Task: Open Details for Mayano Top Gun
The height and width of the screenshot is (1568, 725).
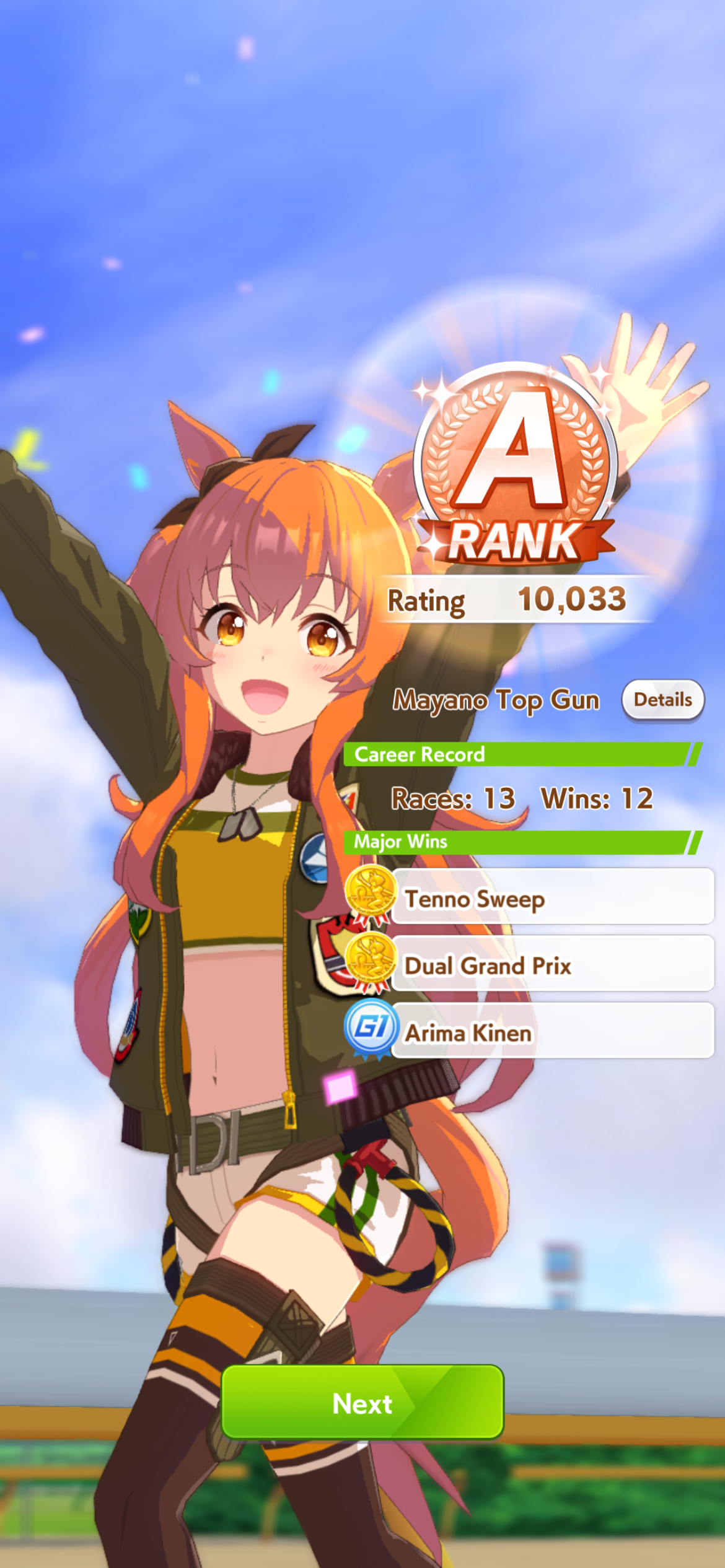Action: pyautogui.click(x=663, y=700)
